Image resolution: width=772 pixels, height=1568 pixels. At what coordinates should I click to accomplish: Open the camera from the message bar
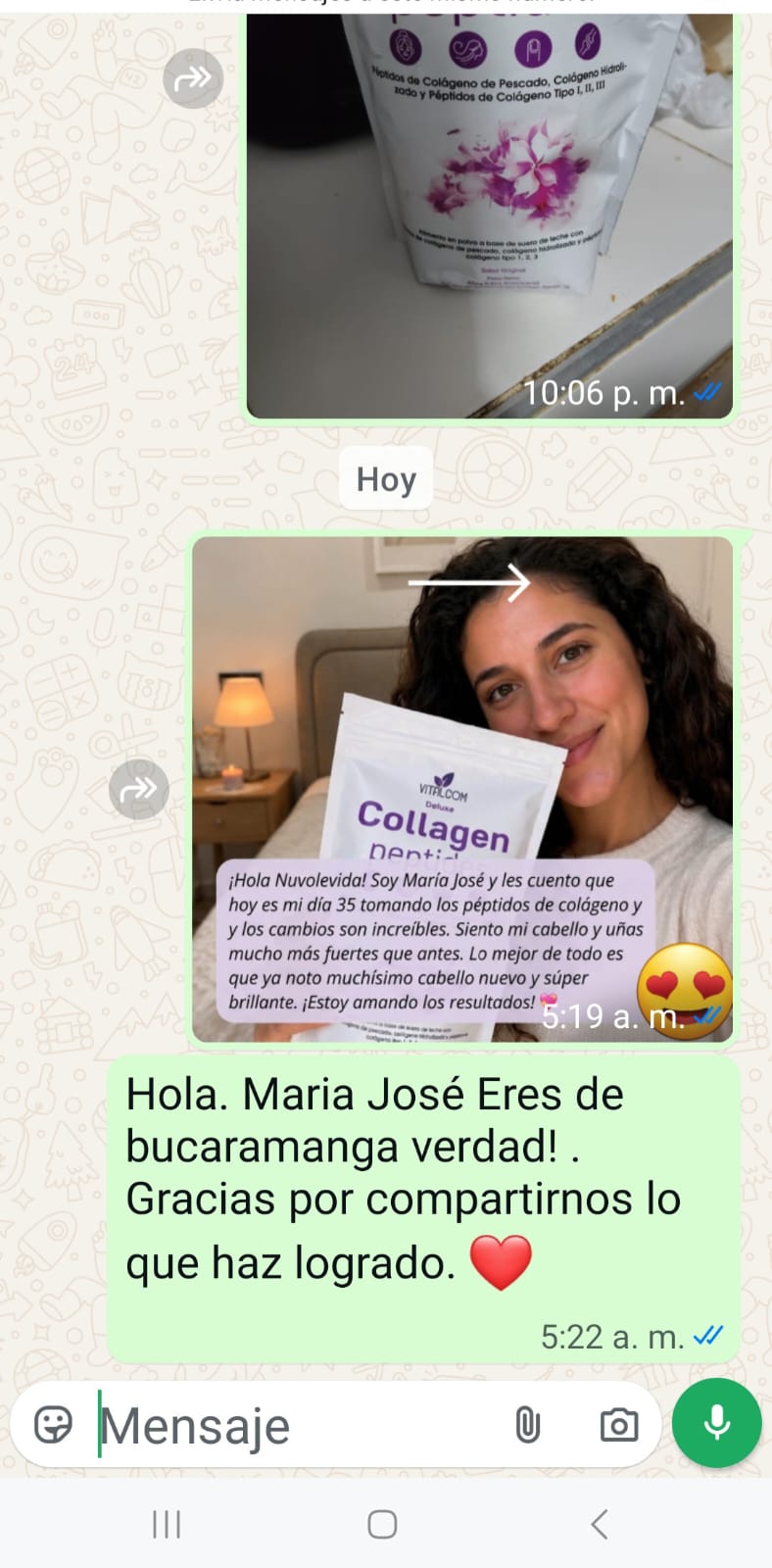click(619, 1425)
